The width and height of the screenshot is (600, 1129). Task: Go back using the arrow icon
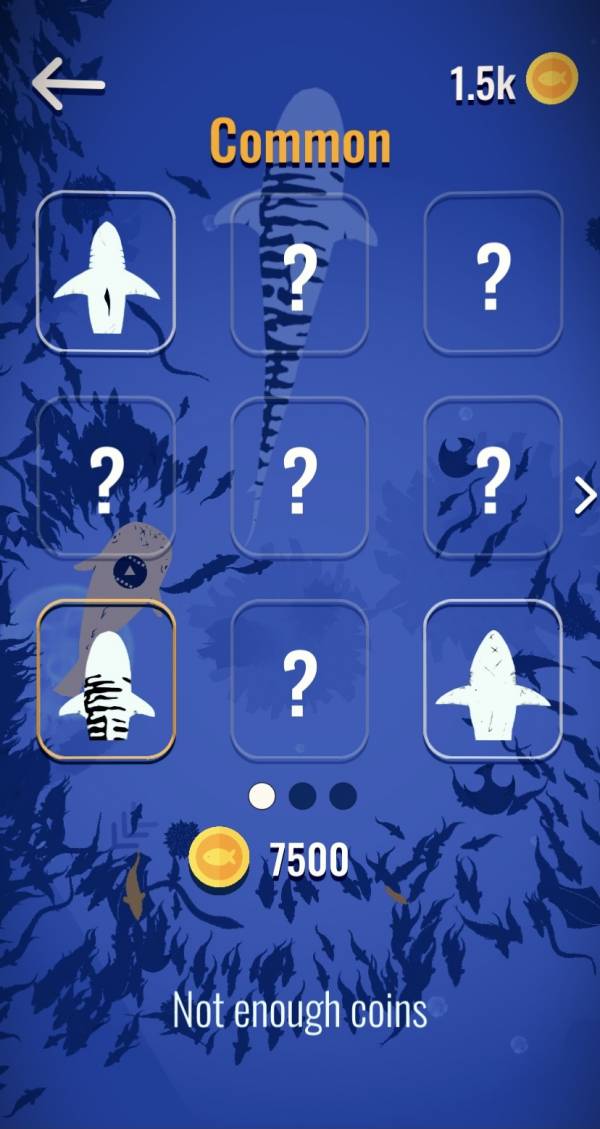pyautogui.click(x=68, y=84)
